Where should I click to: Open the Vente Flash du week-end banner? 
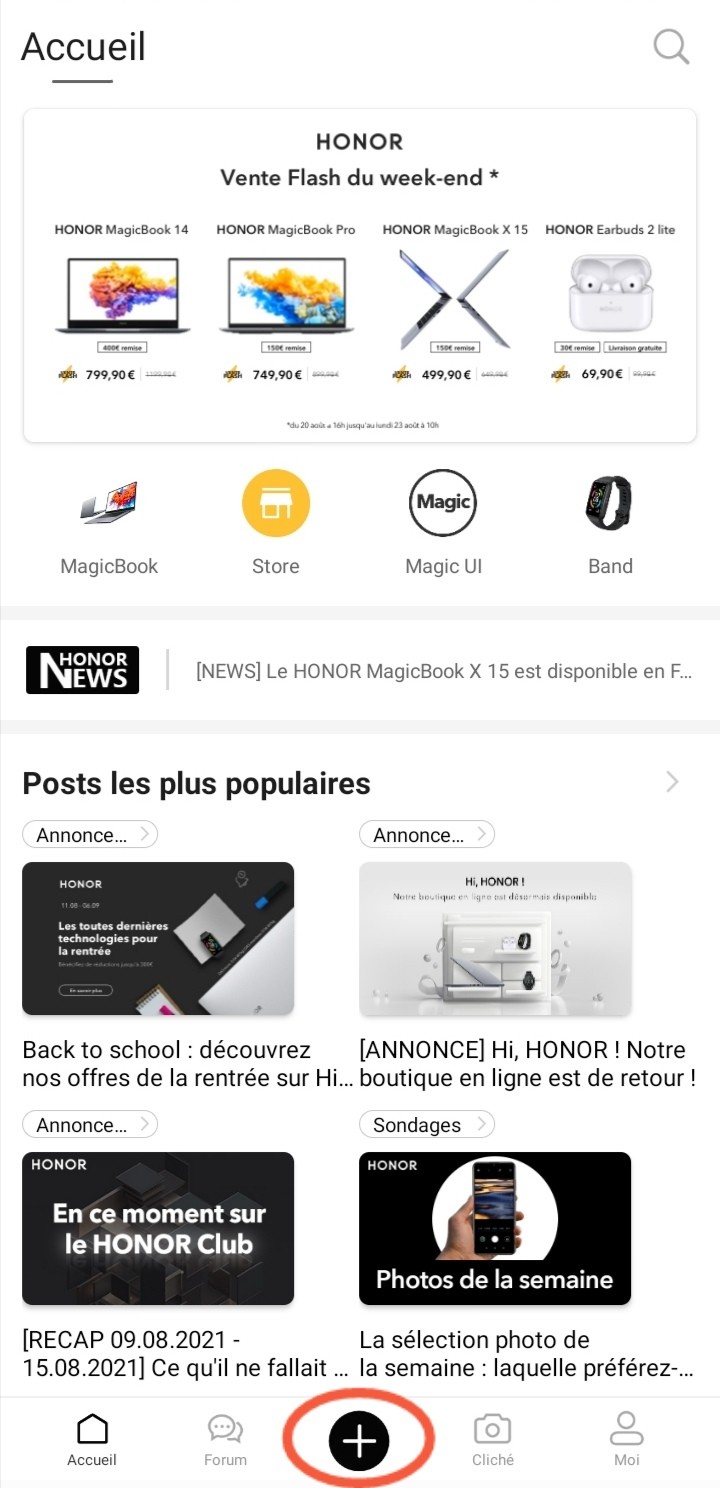click(x=360, y=275)
